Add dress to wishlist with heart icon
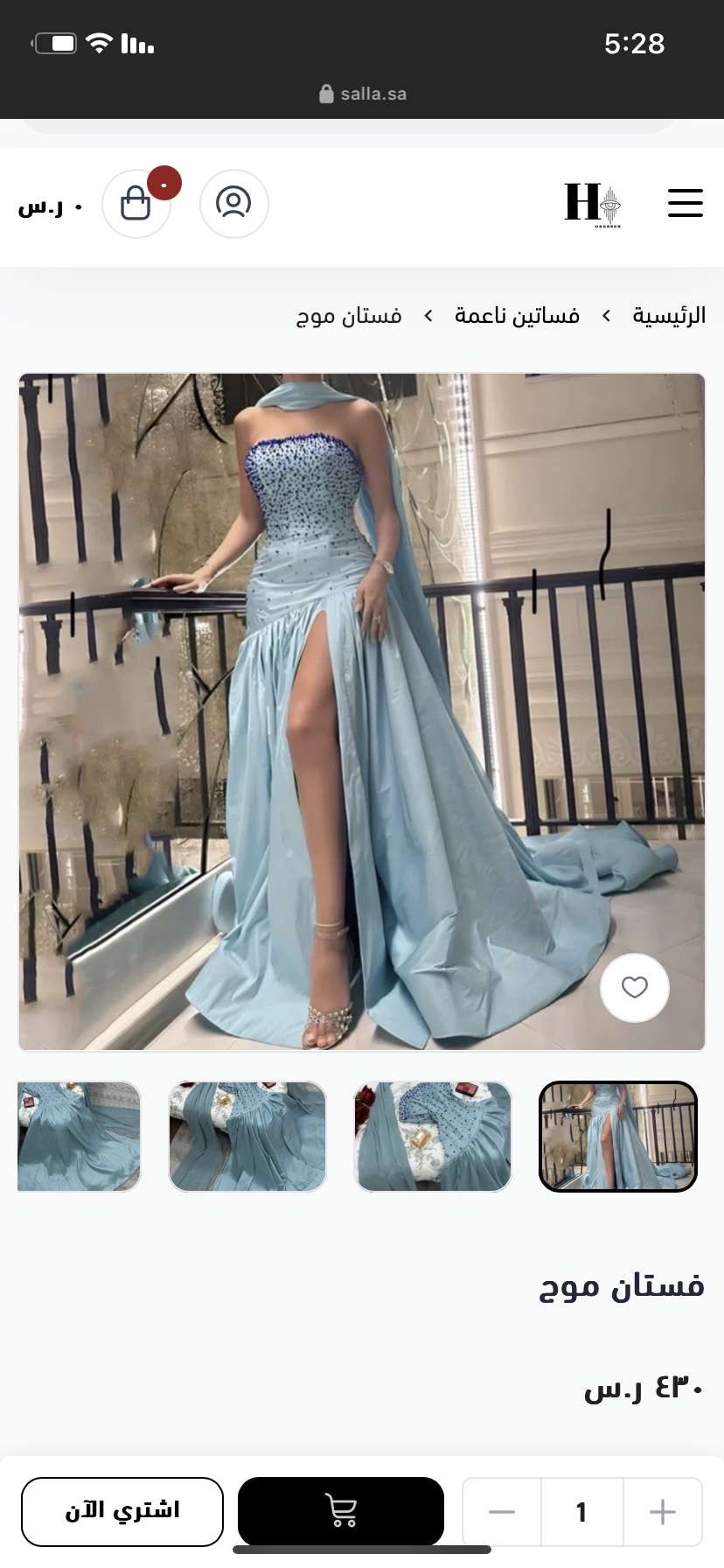The height and width of the screenshot is (1568, 724). pos(635,988)
